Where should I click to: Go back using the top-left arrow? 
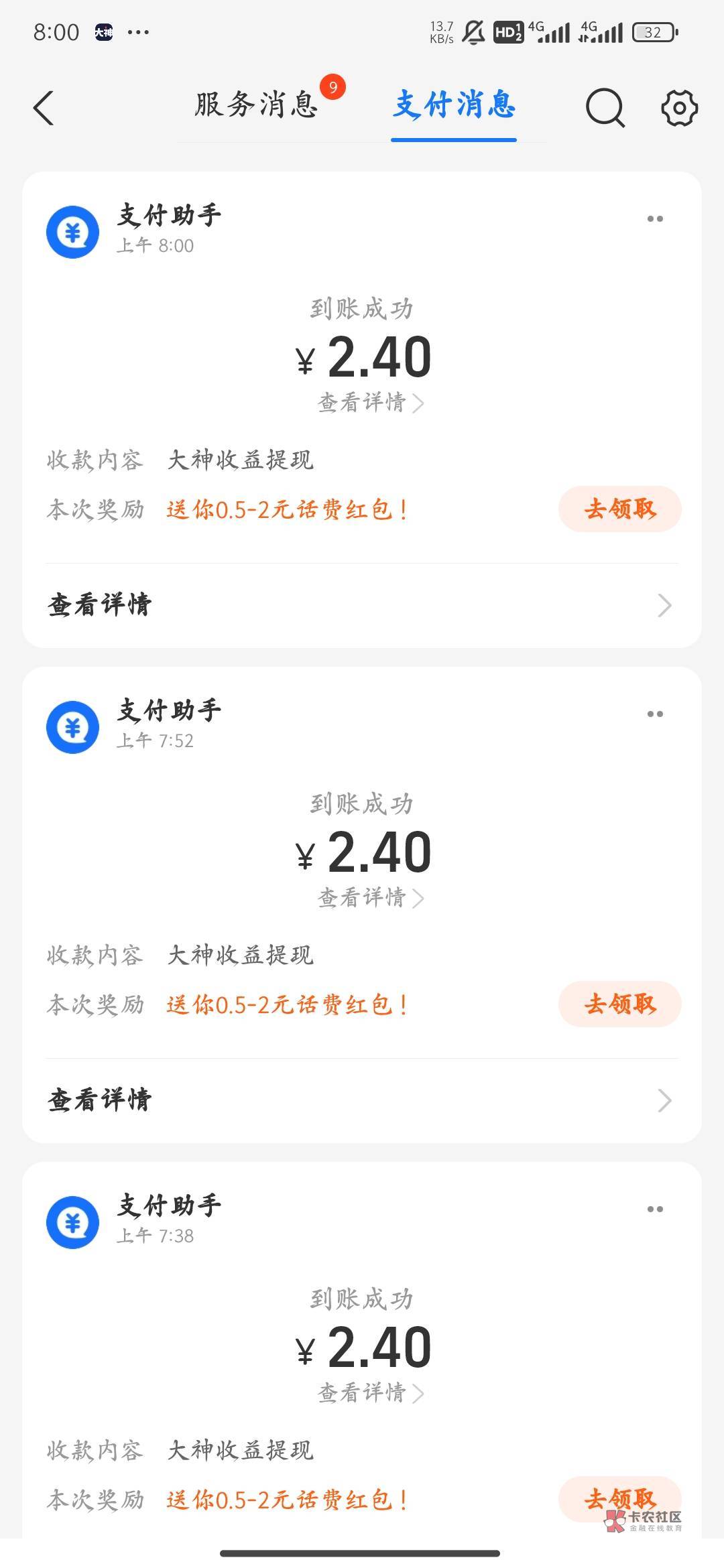(44, 108)
